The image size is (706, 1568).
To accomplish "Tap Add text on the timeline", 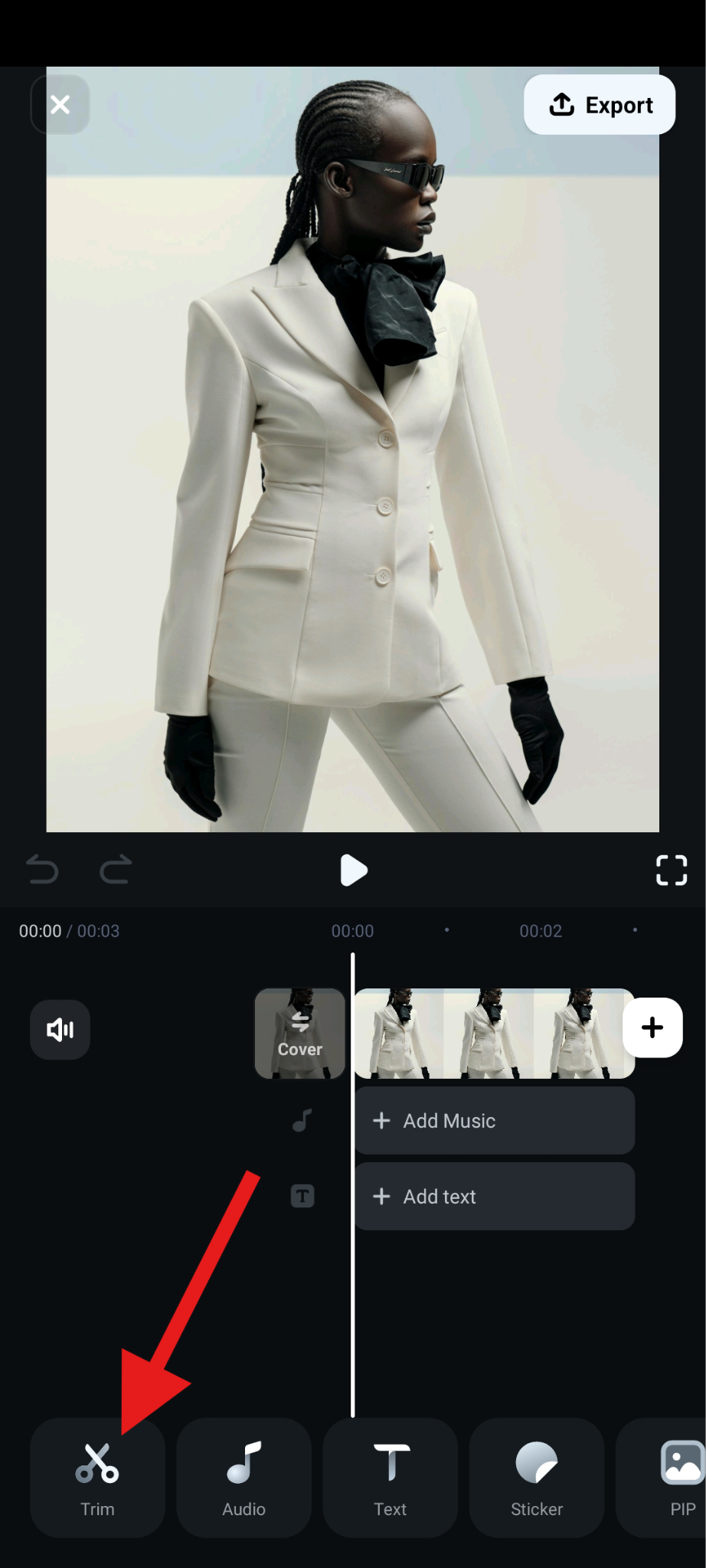I will point(494,1197).
